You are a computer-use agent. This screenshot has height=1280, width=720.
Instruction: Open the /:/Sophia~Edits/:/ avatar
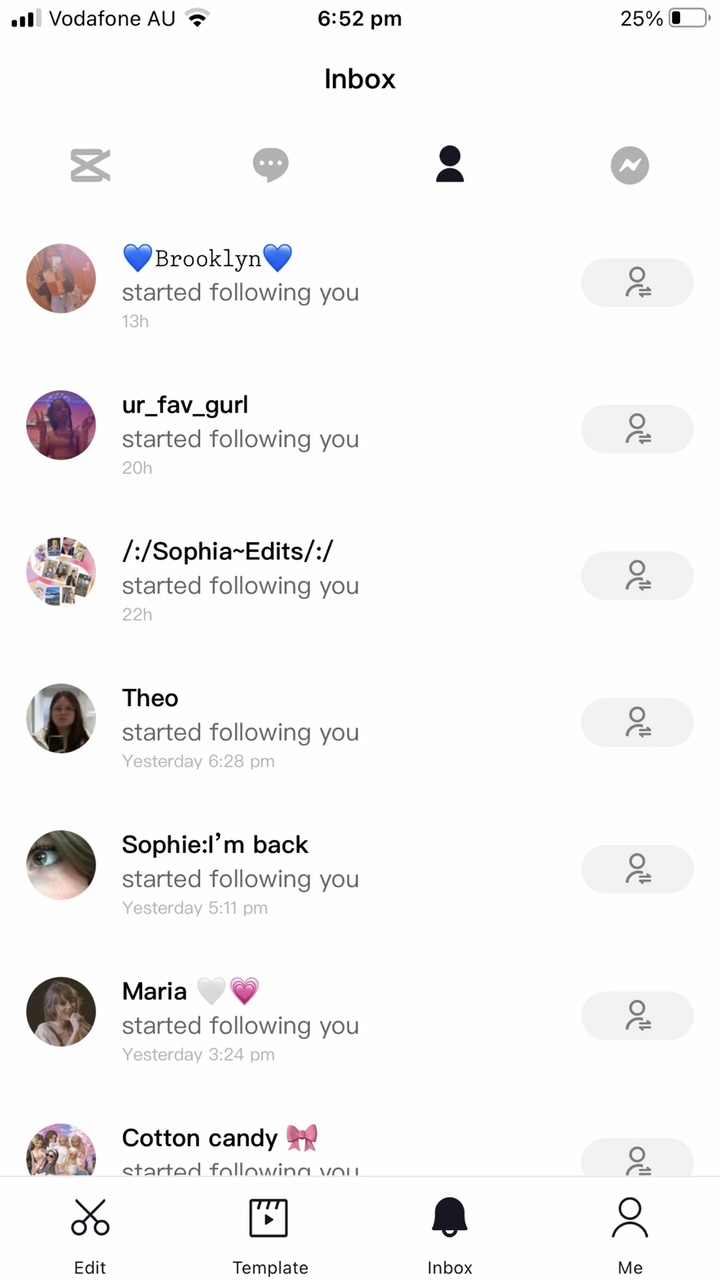[x=61, y=572]
